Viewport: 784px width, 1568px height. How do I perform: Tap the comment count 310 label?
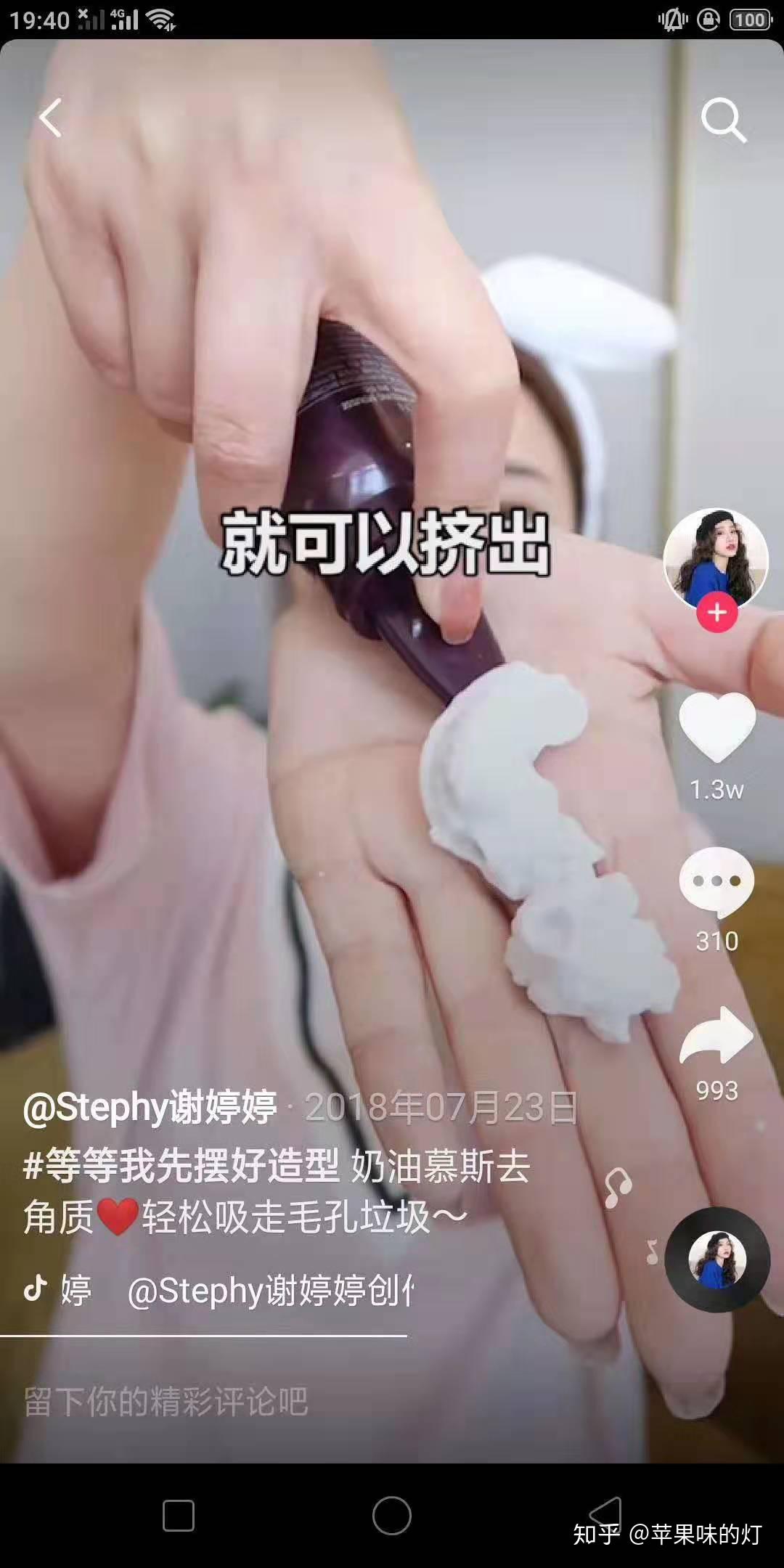[717, 942]
